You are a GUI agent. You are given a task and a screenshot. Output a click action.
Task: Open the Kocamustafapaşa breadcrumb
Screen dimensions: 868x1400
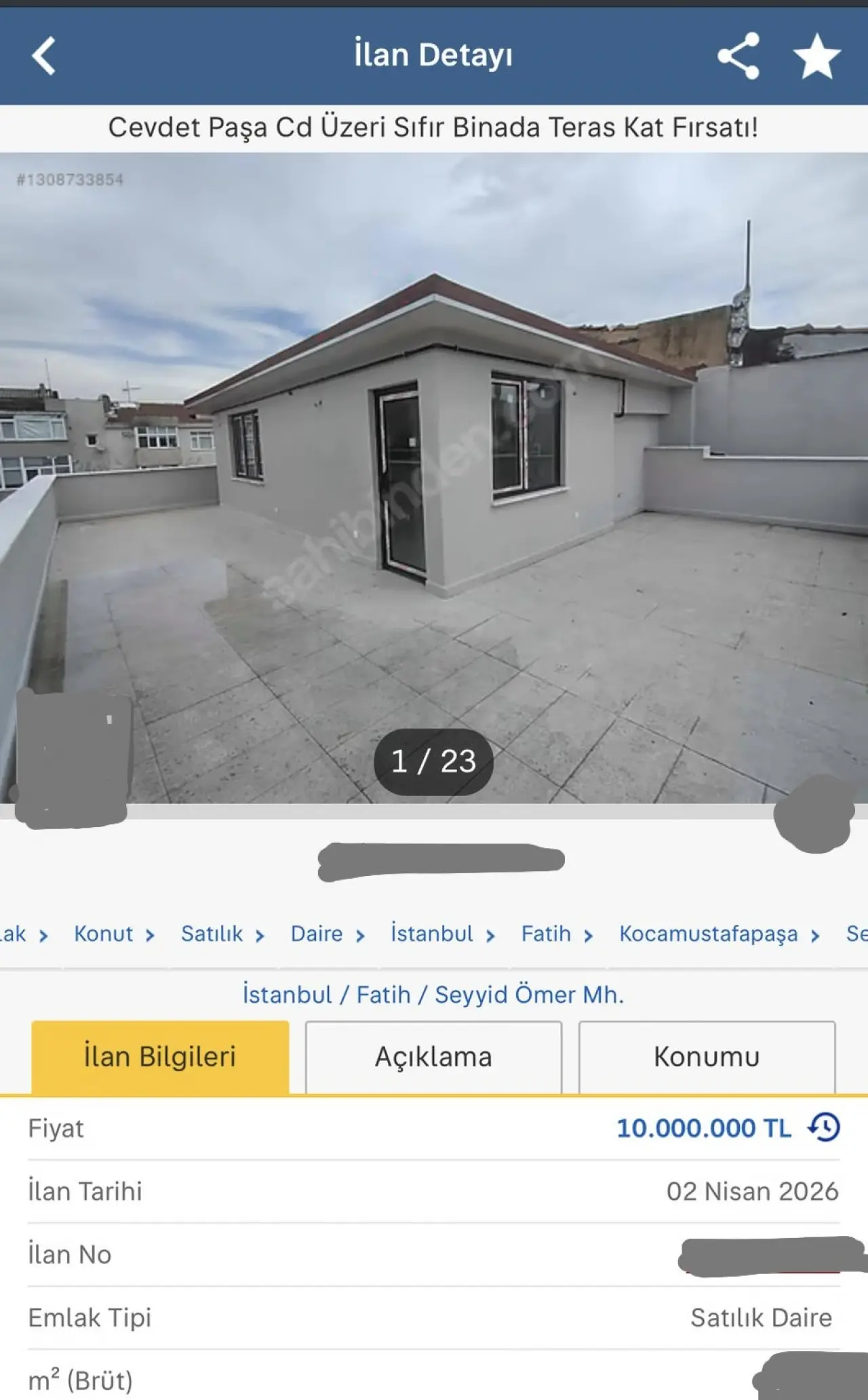(708, 934)
